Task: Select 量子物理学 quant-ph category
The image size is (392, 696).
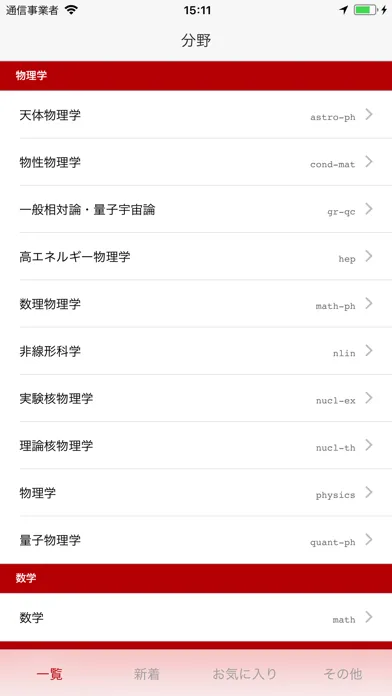Action: [196, 540]
